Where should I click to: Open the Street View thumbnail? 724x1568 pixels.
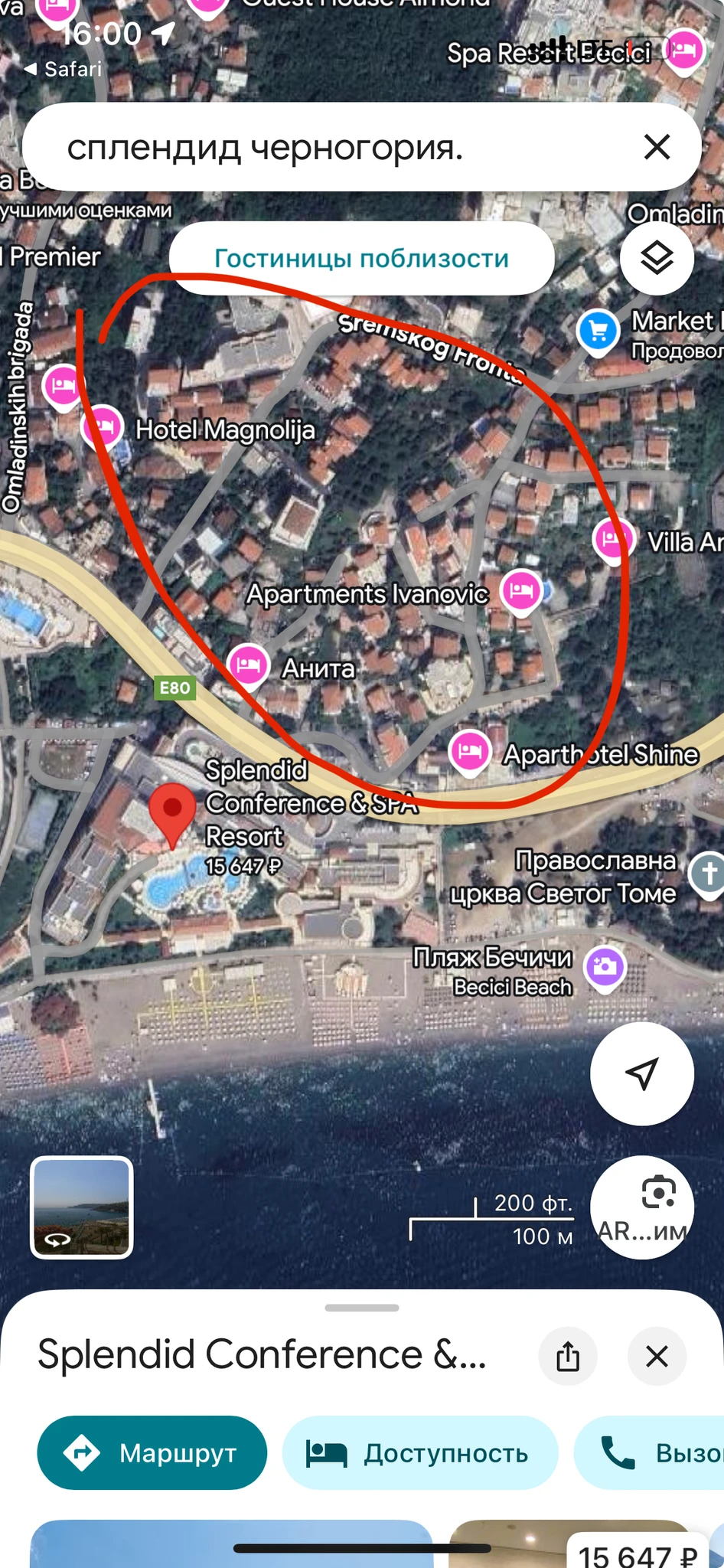point(82,1207)
